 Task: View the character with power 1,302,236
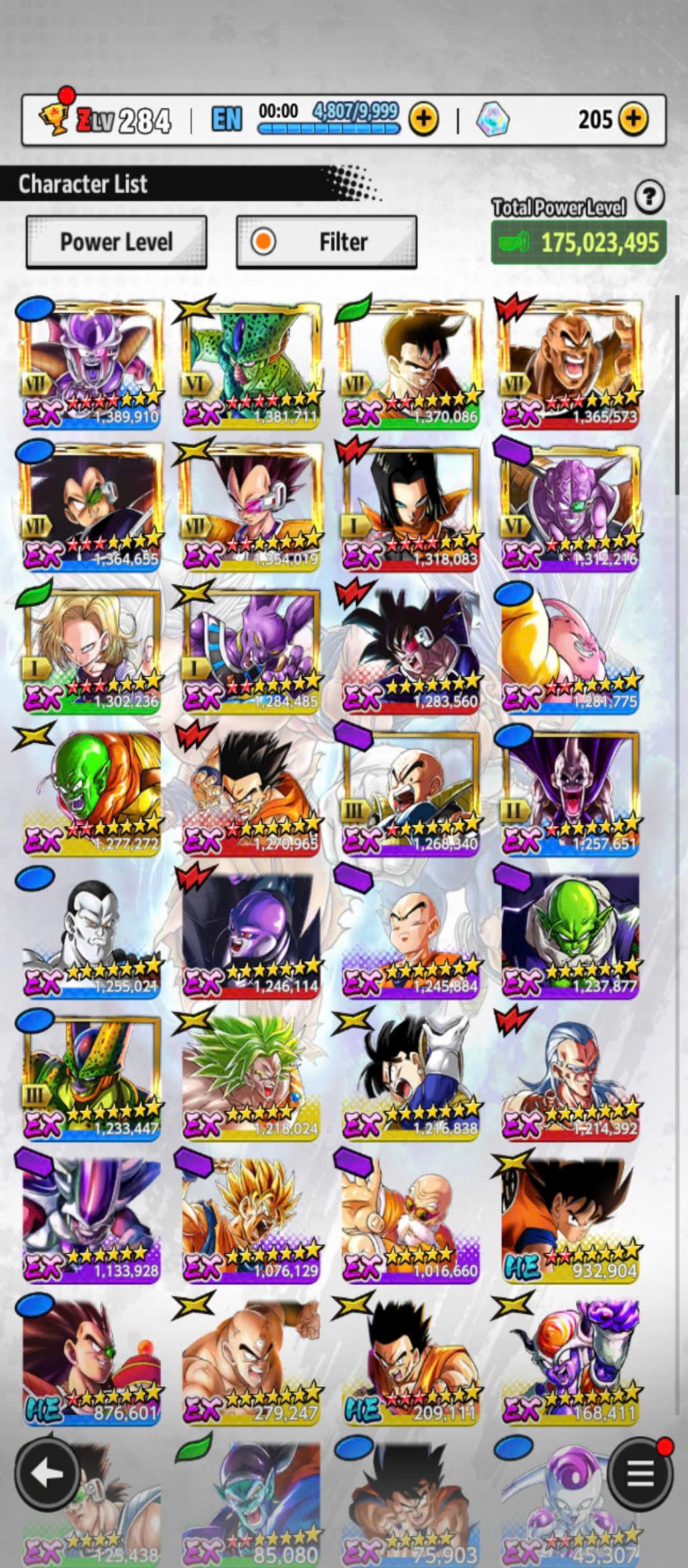click(x=92, y=649)
